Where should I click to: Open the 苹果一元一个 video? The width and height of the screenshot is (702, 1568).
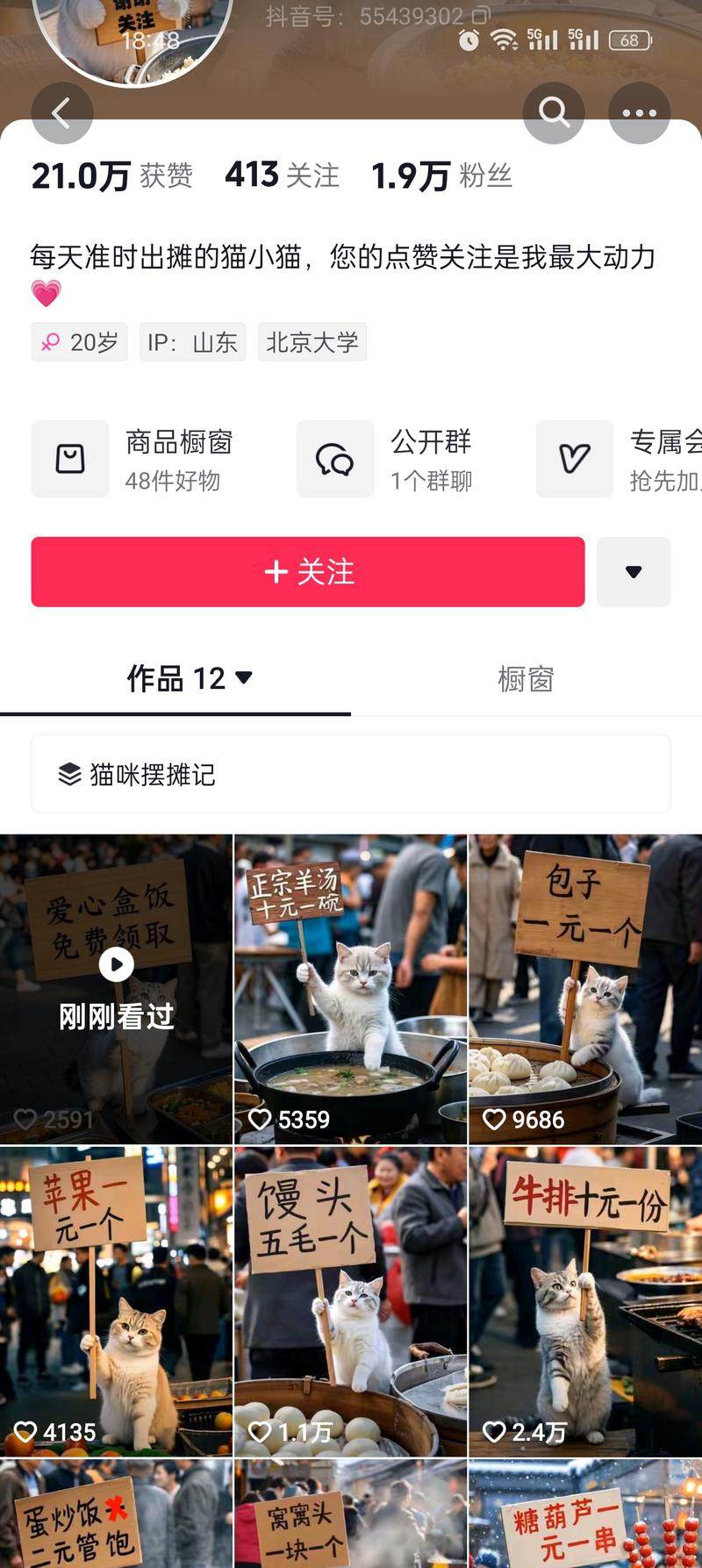[x=116, y=1300]
